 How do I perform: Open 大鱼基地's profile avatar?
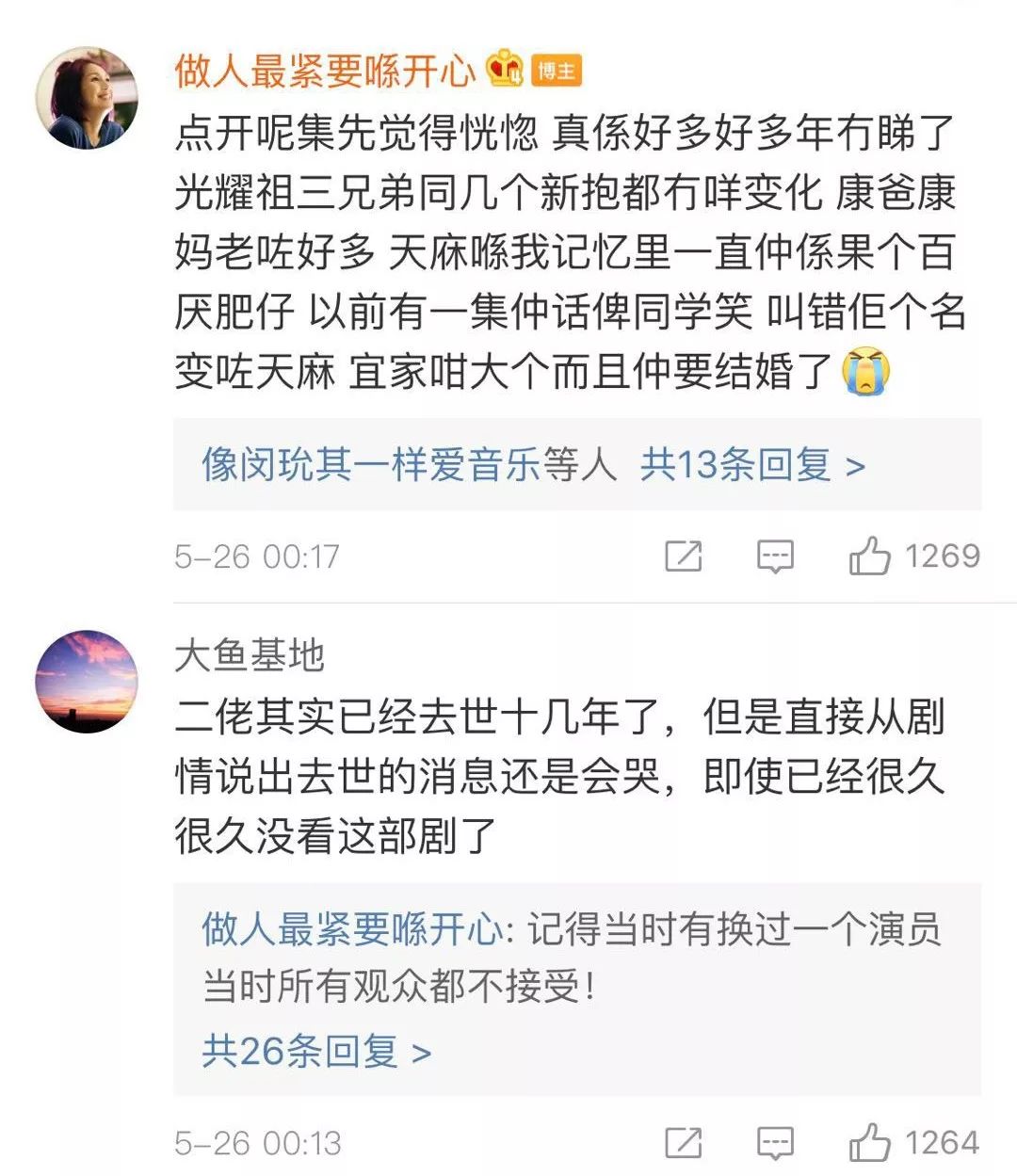(87, 682)
